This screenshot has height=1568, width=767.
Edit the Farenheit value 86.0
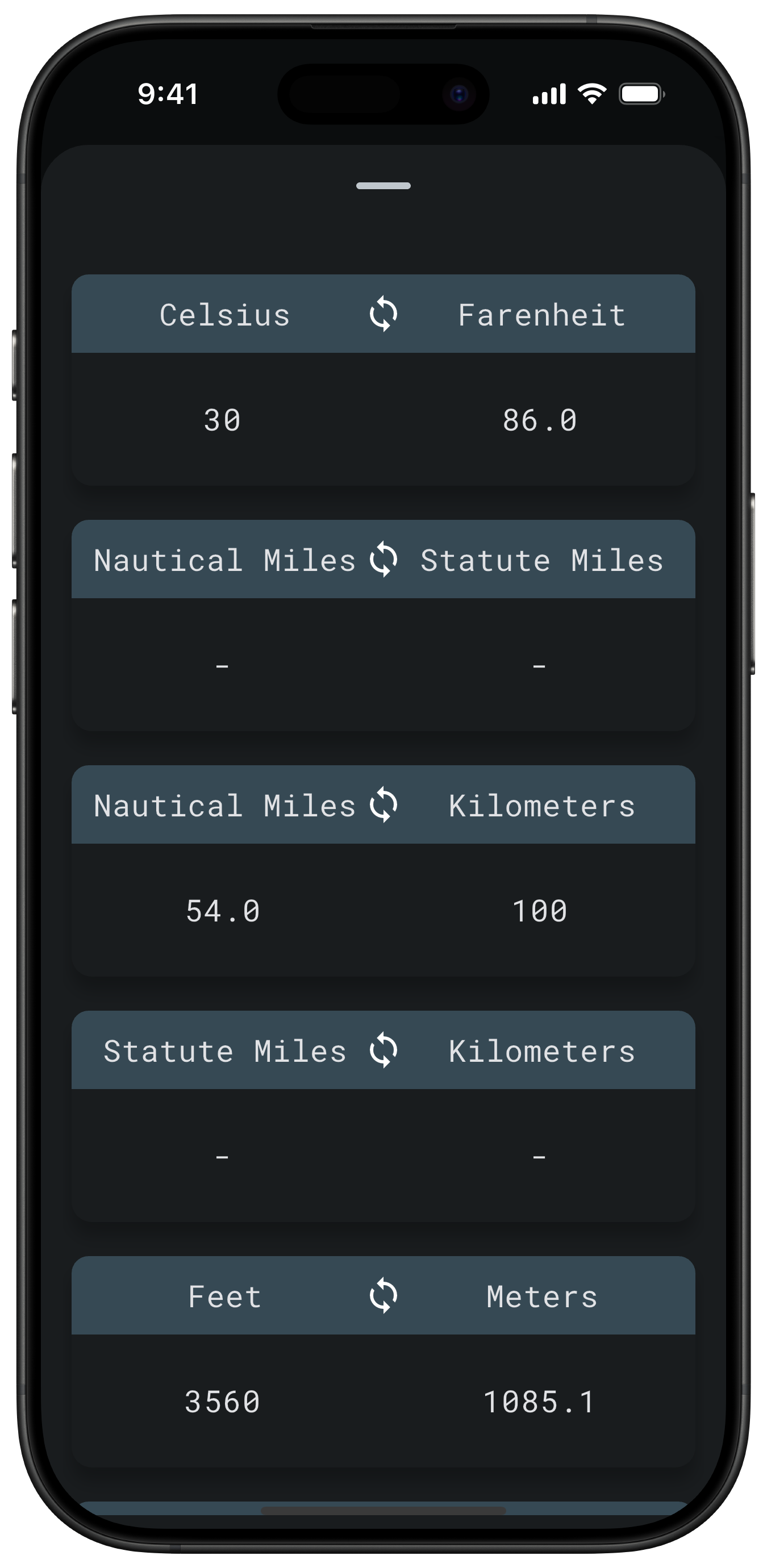(x=539, y=420)
